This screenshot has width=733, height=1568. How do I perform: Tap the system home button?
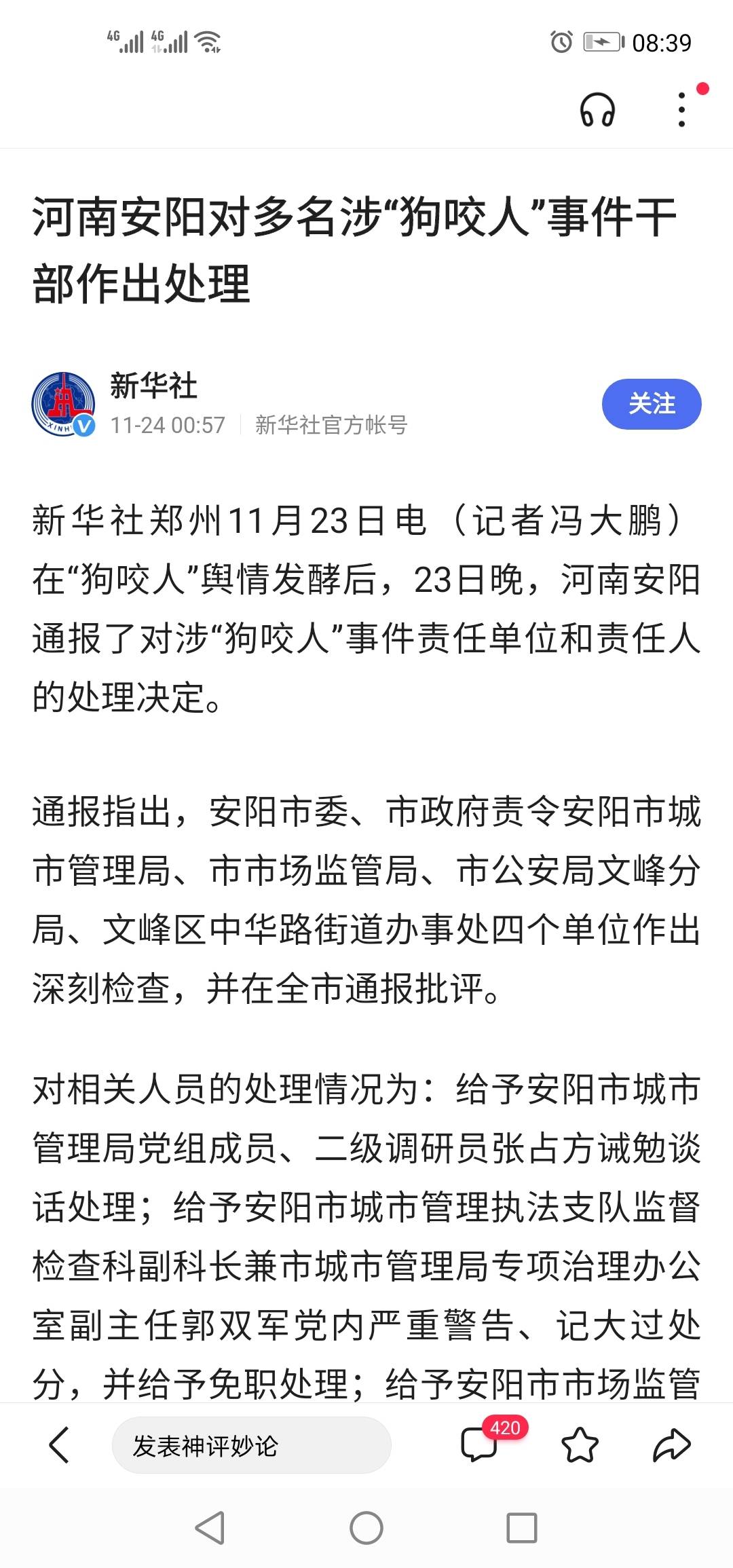[x=366, y=1529]
